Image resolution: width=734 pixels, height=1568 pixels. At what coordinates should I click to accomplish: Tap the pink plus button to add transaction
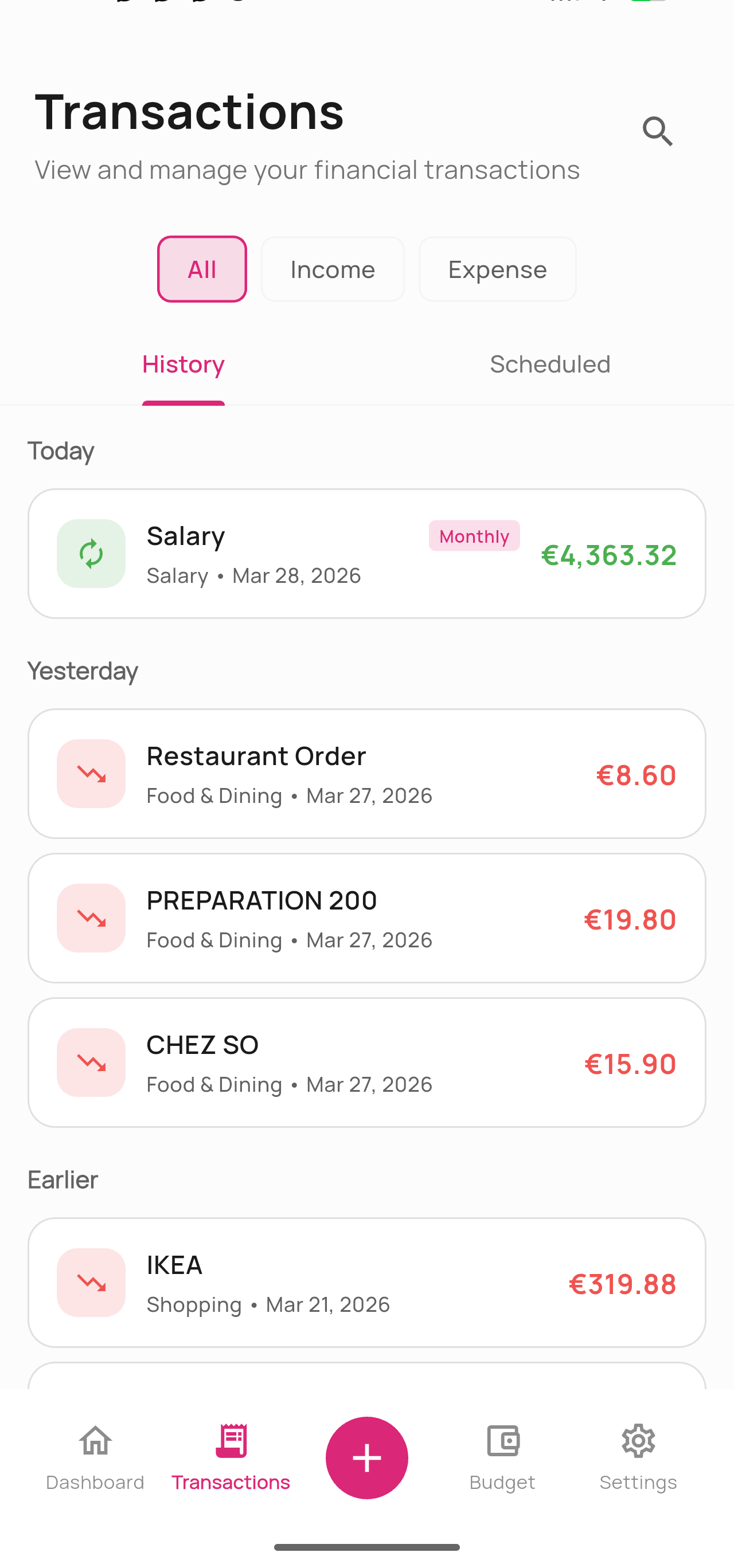point(366,1458)
